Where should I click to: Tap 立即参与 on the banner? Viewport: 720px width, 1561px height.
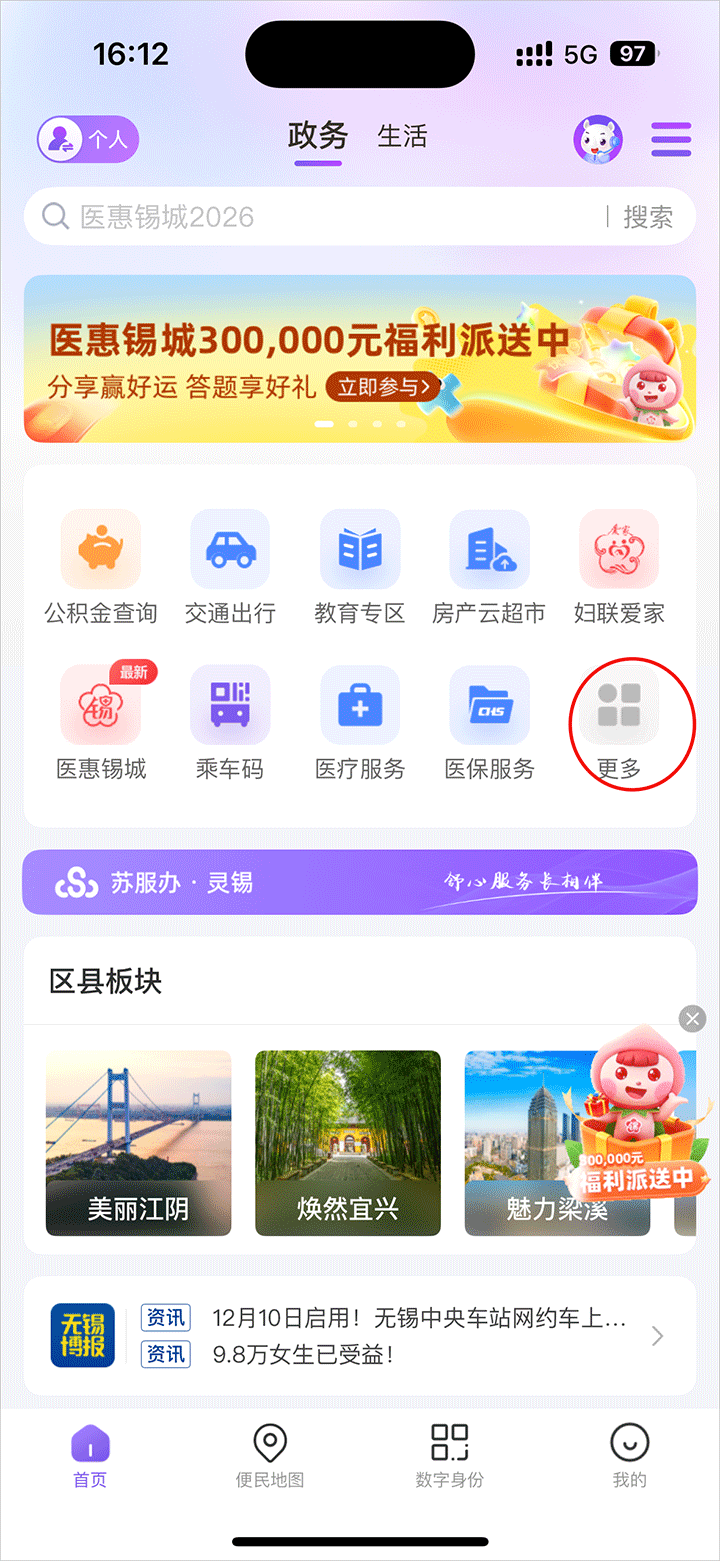point(388,386)
